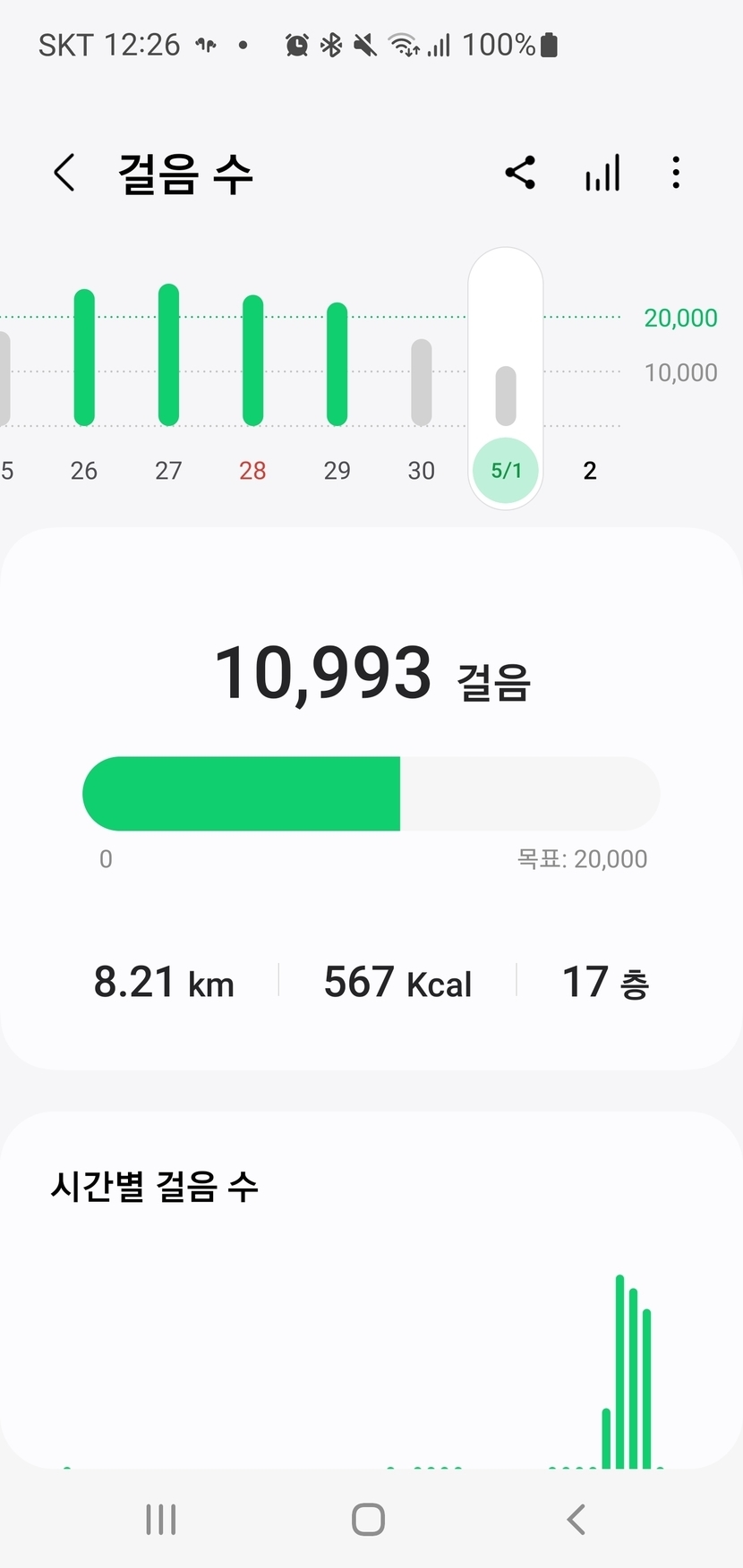
Task: Share the step count
Action: pyautogui.click(x=520, y=173)
